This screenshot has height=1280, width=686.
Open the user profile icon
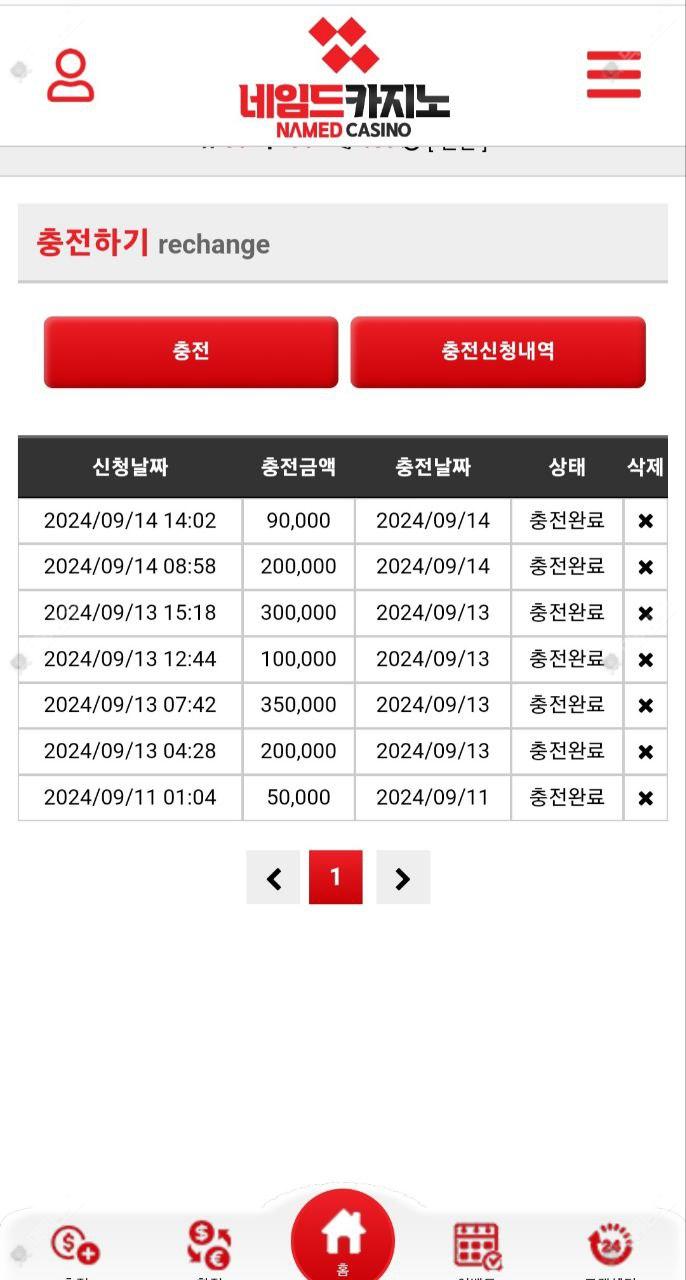point(71,75)
